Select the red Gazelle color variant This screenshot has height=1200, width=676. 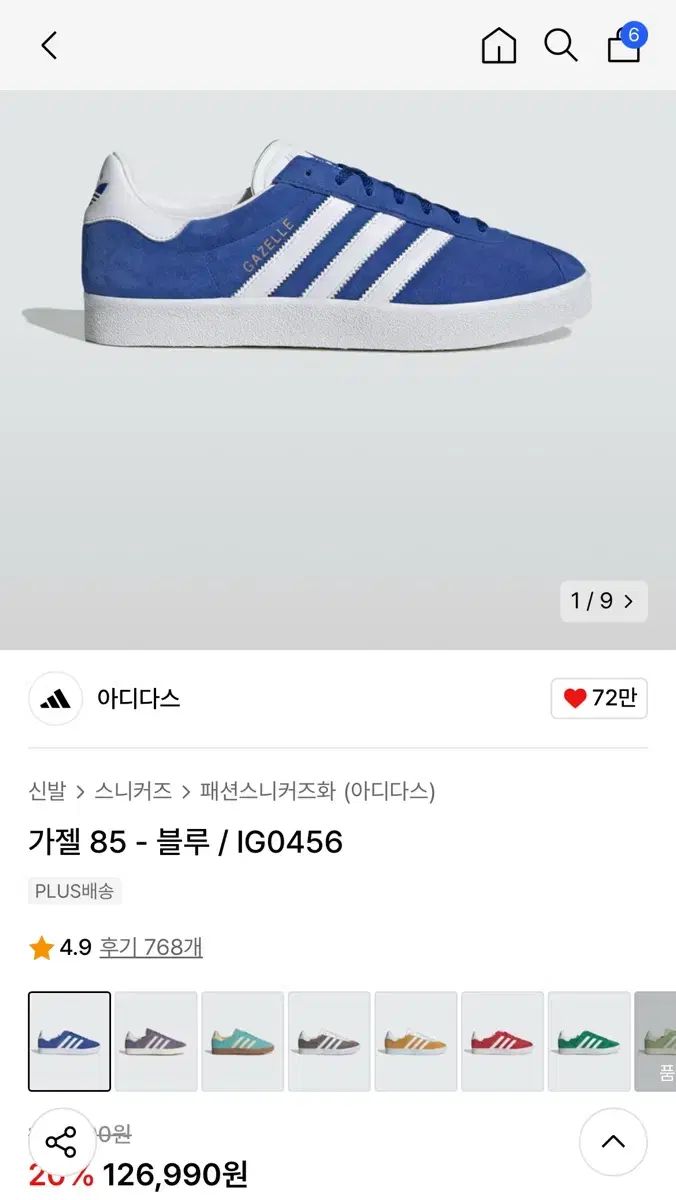pos(503,1041)
